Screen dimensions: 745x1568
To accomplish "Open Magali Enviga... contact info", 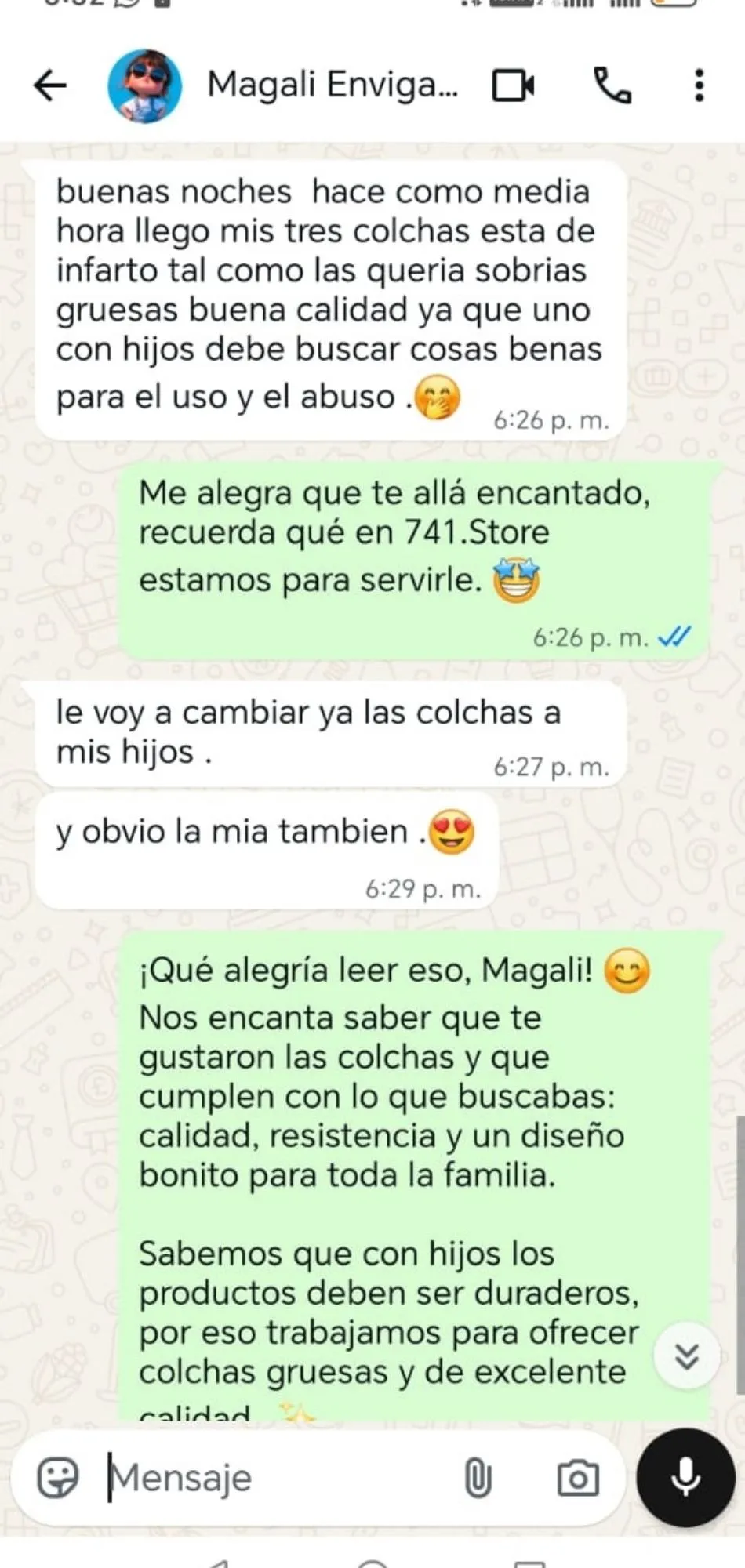I will click(x=332, y=85).
